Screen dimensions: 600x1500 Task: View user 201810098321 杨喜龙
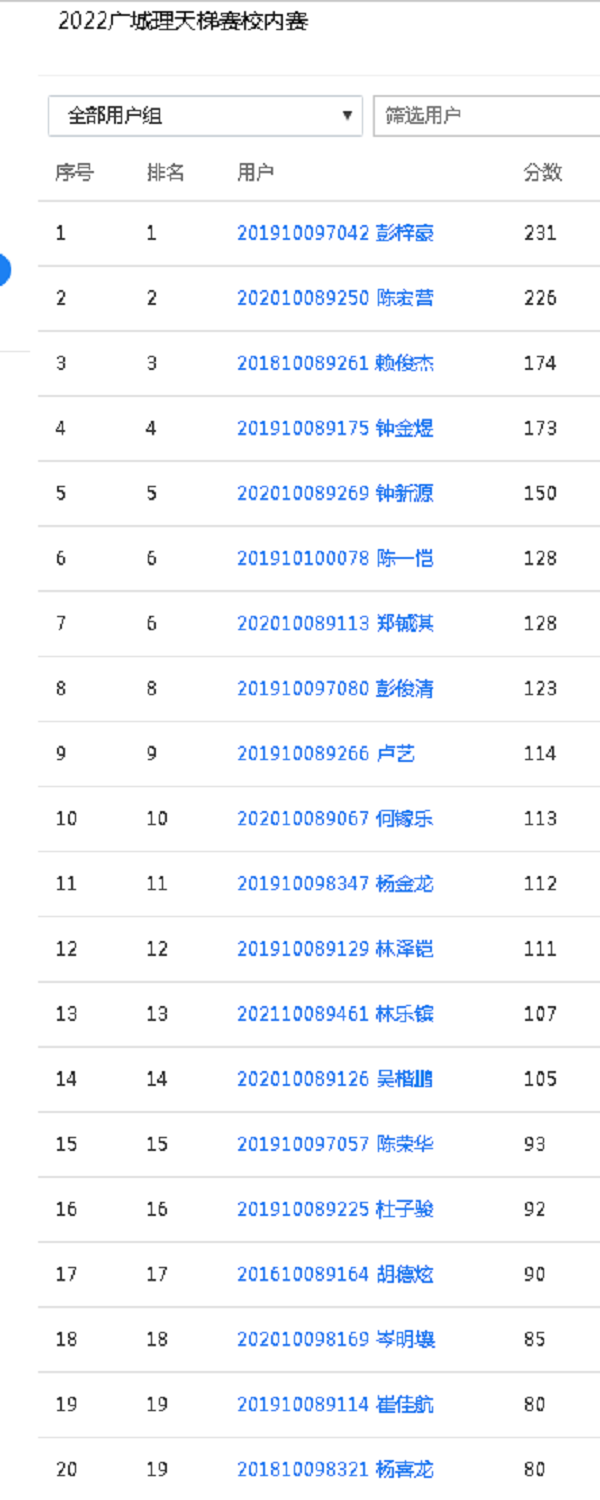pyautogui.click(x=335, y=1469)
